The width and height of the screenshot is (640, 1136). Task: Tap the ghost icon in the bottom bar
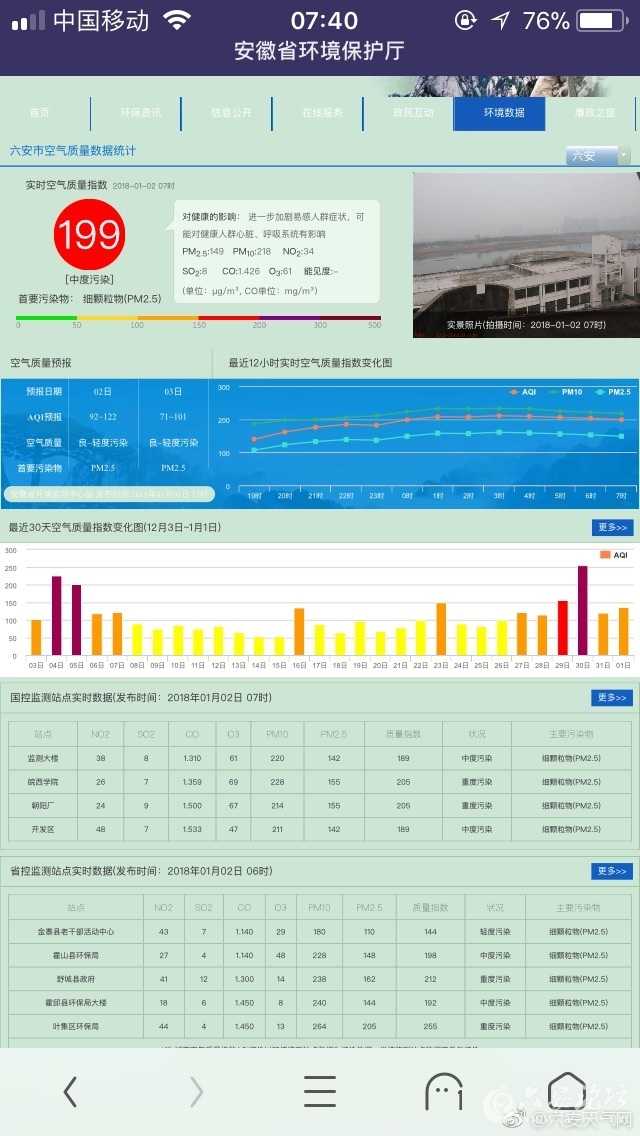(x=444, y=1092)
